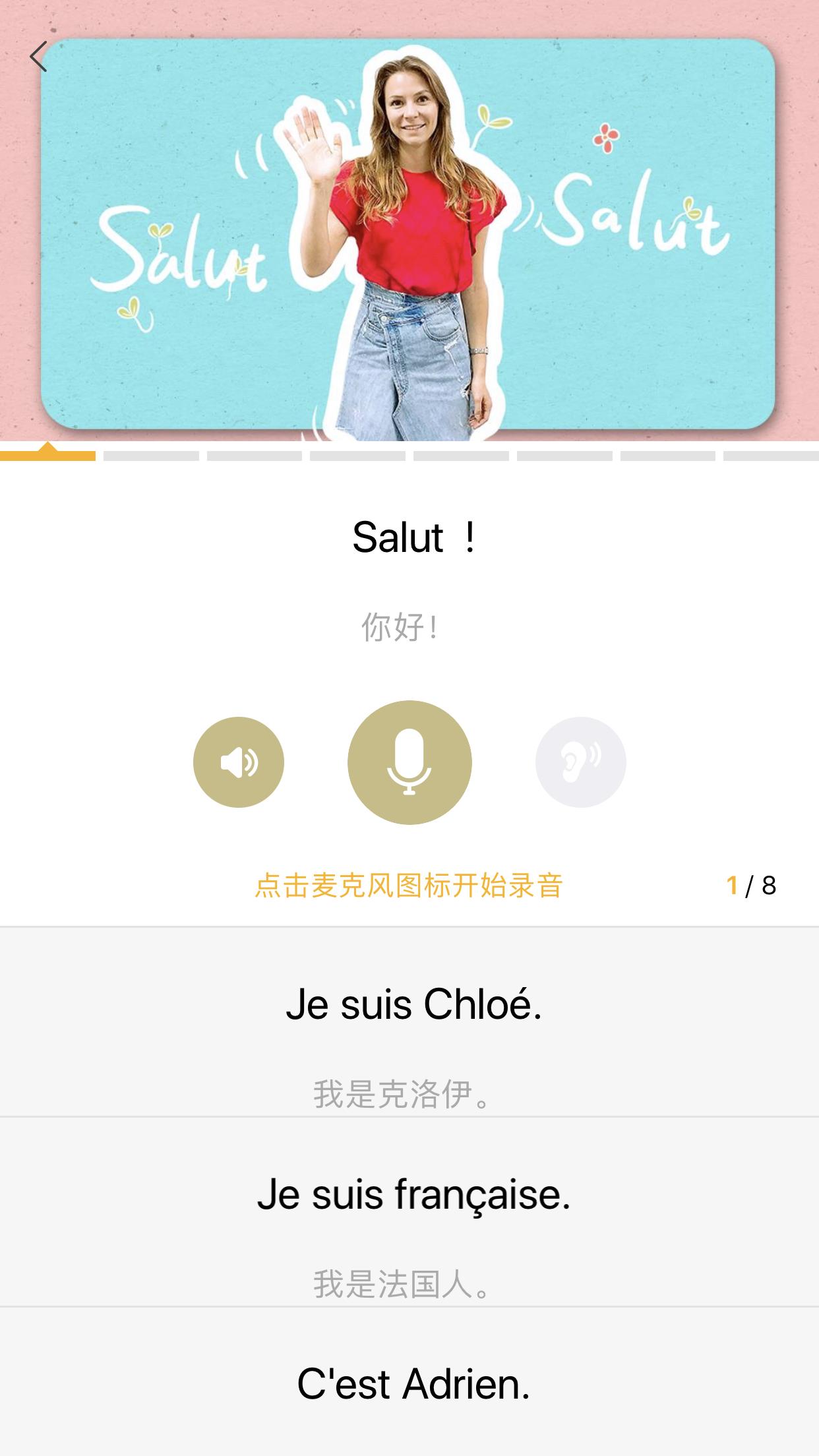Select the first progress bar segment
This screenshot has width=819, height=1456.
click(x=47, y=455)
